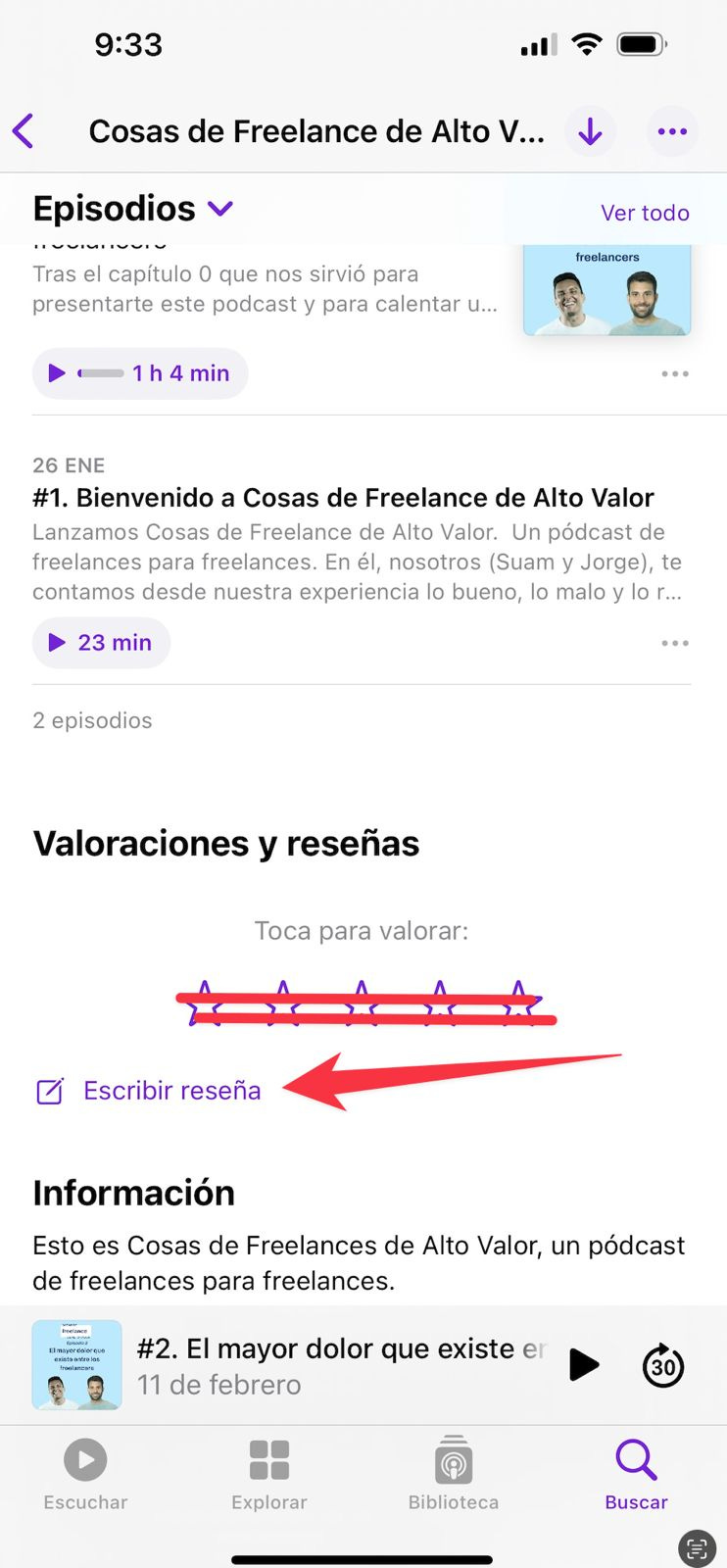Download the podcast with the arrow icon
Image resolution: width=727 pixels, height=1568 pixels.
click(590, 131)
